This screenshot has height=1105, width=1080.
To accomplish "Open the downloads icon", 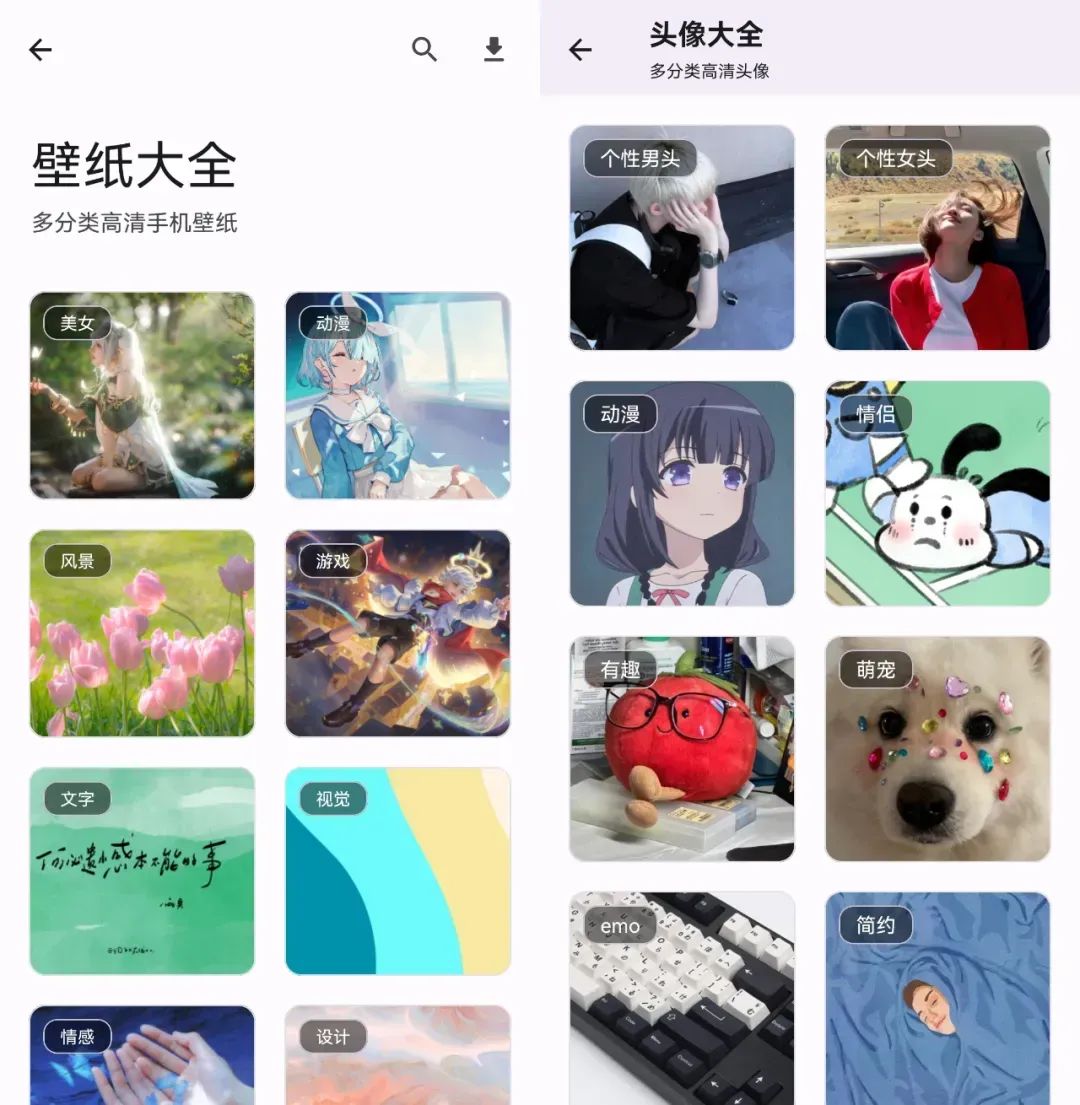I will click(494, 50).
